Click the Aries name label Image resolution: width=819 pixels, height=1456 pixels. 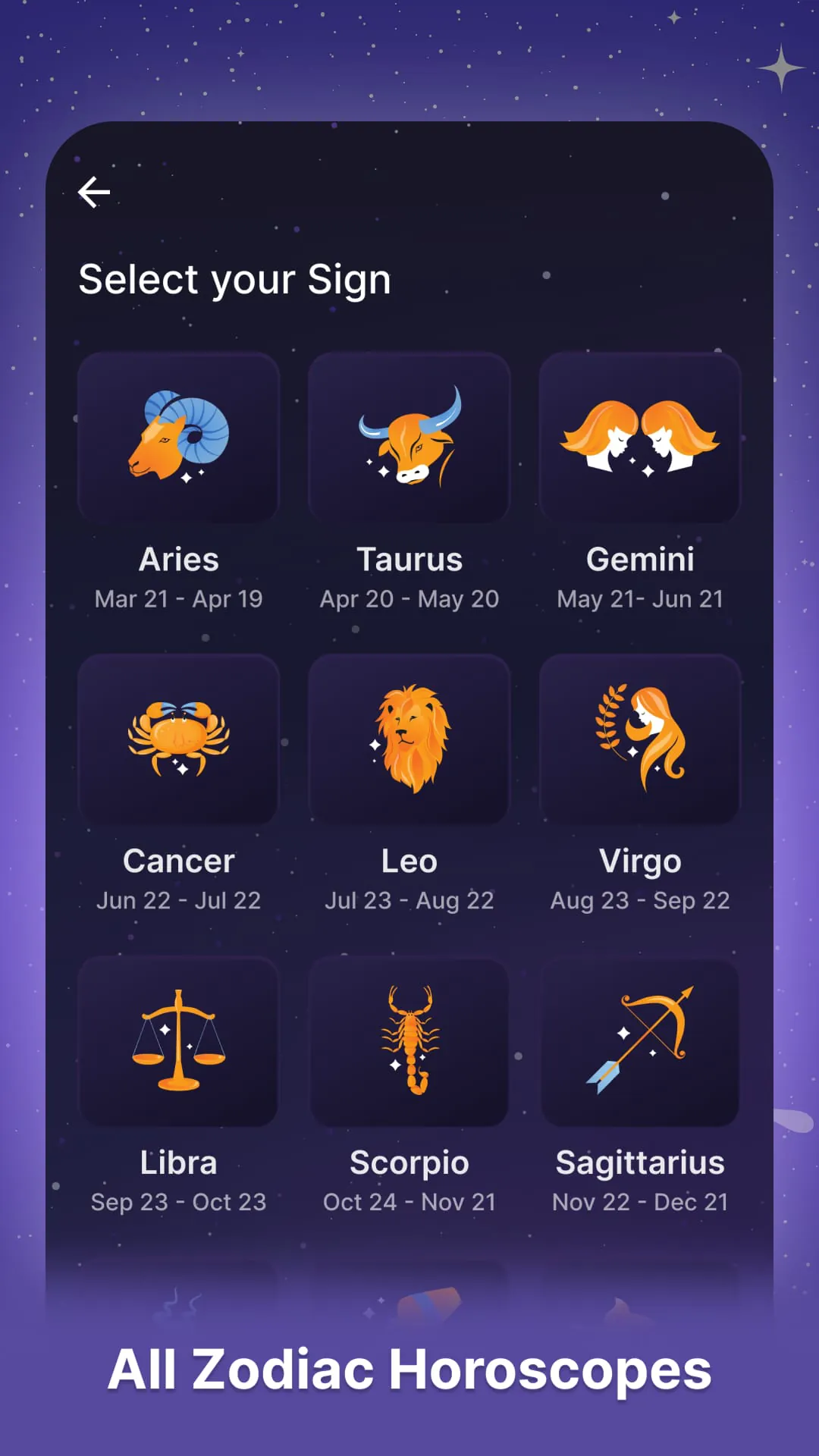pyautogui.click(x=179, y=560)
